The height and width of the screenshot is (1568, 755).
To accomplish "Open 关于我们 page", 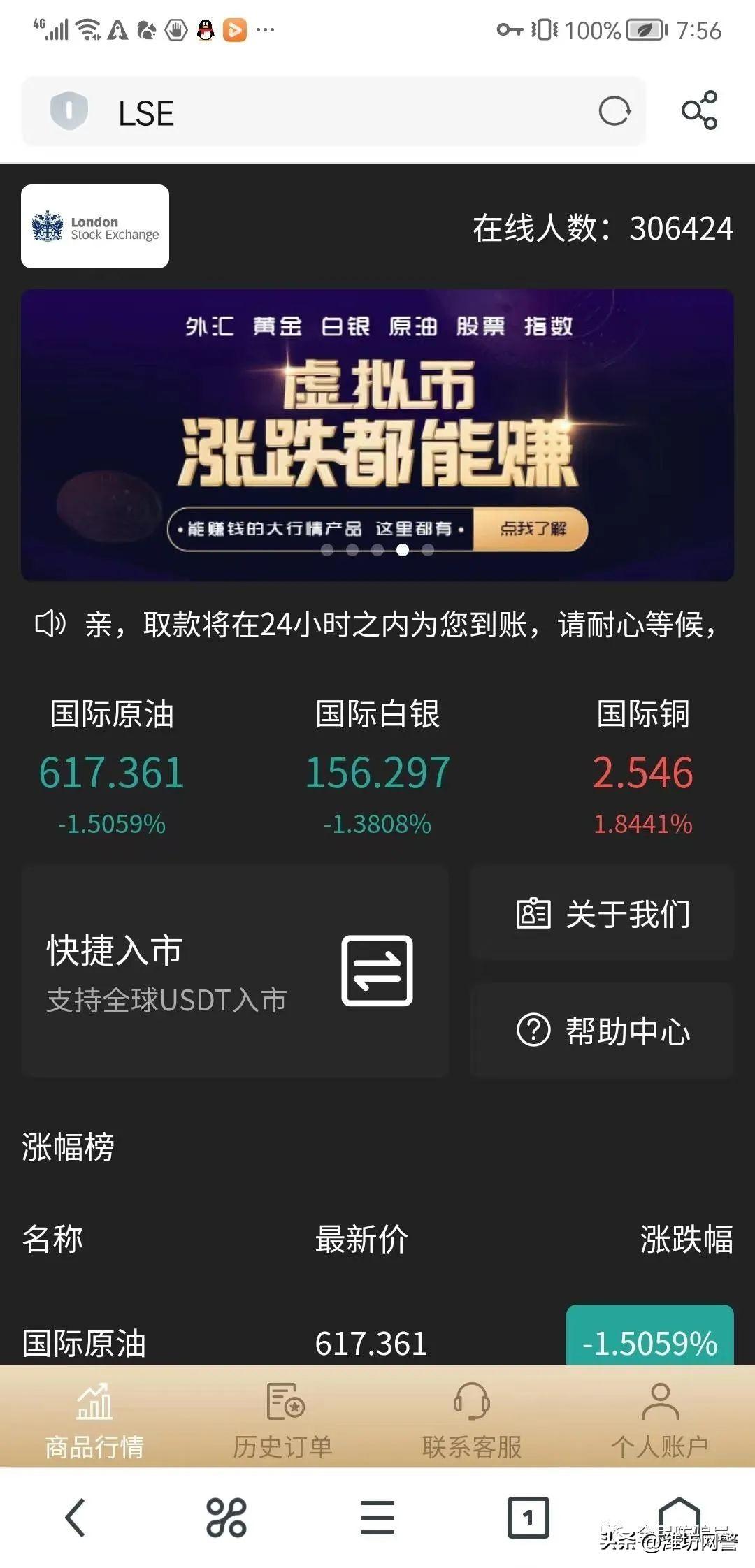I will [602, 913].
